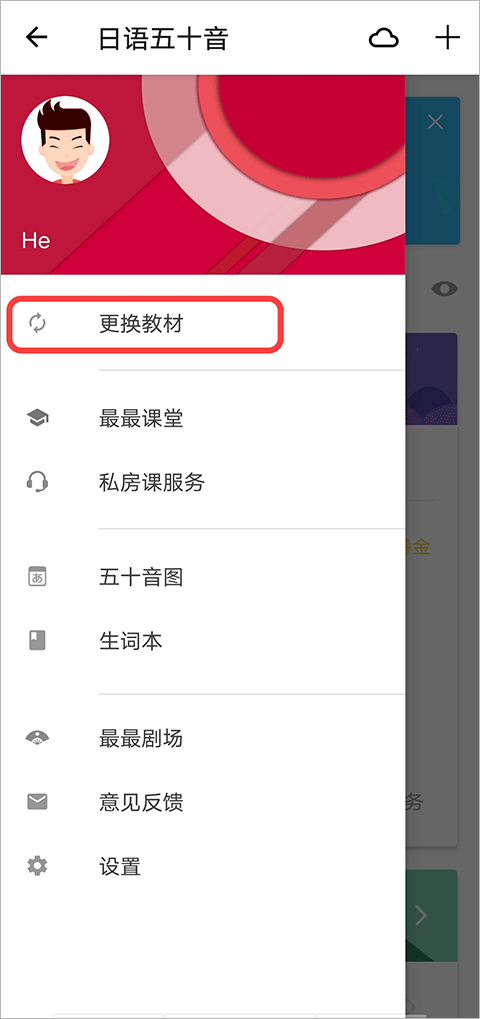
Task: Go back using the top arrow
Action: coord(36,38)
